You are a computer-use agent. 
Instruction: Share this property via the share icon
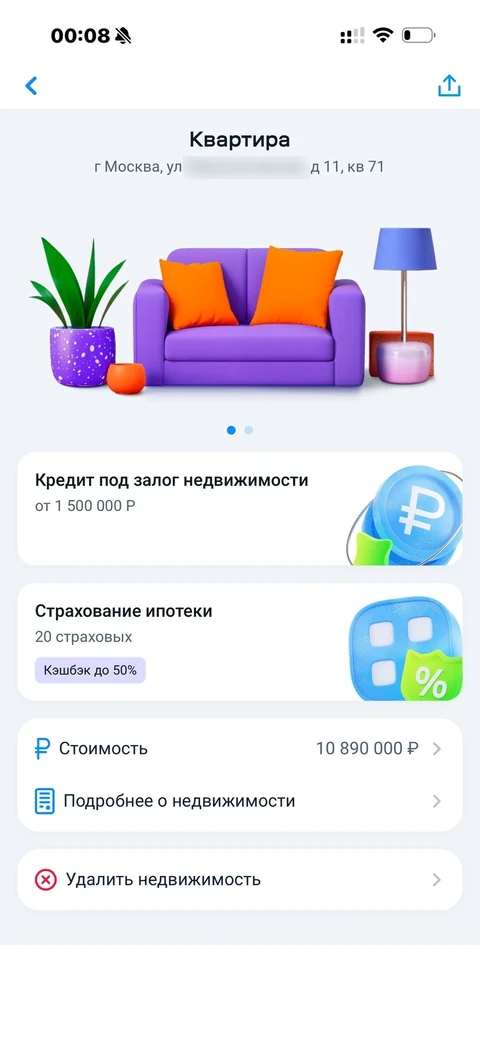pos(449,86)
